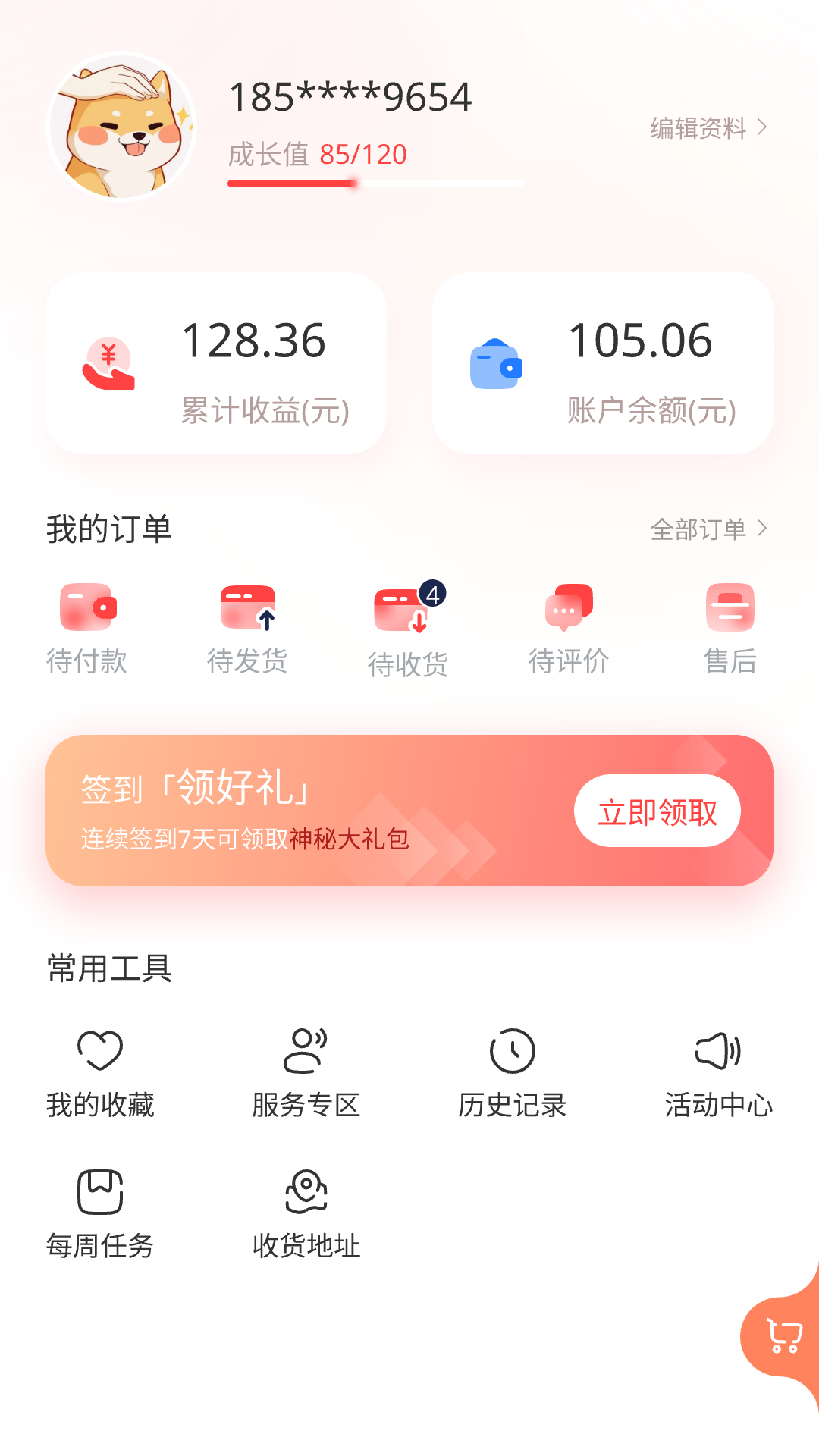The image size is (819, 1456).
Task: Open 售后 after-sales service
Action: (x=730, y=628)
